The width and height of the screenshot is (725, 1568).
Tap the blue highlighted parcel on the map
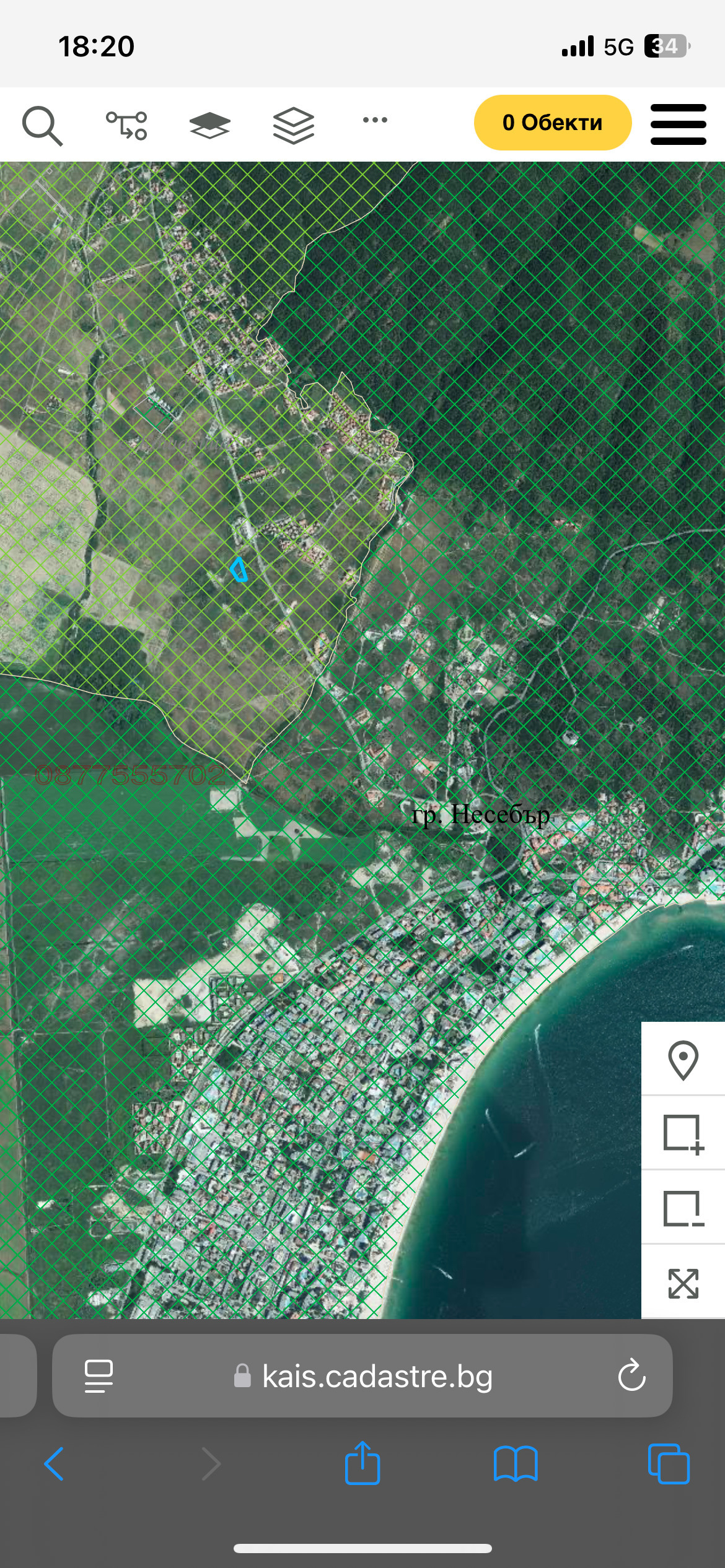tap(239, 570)
